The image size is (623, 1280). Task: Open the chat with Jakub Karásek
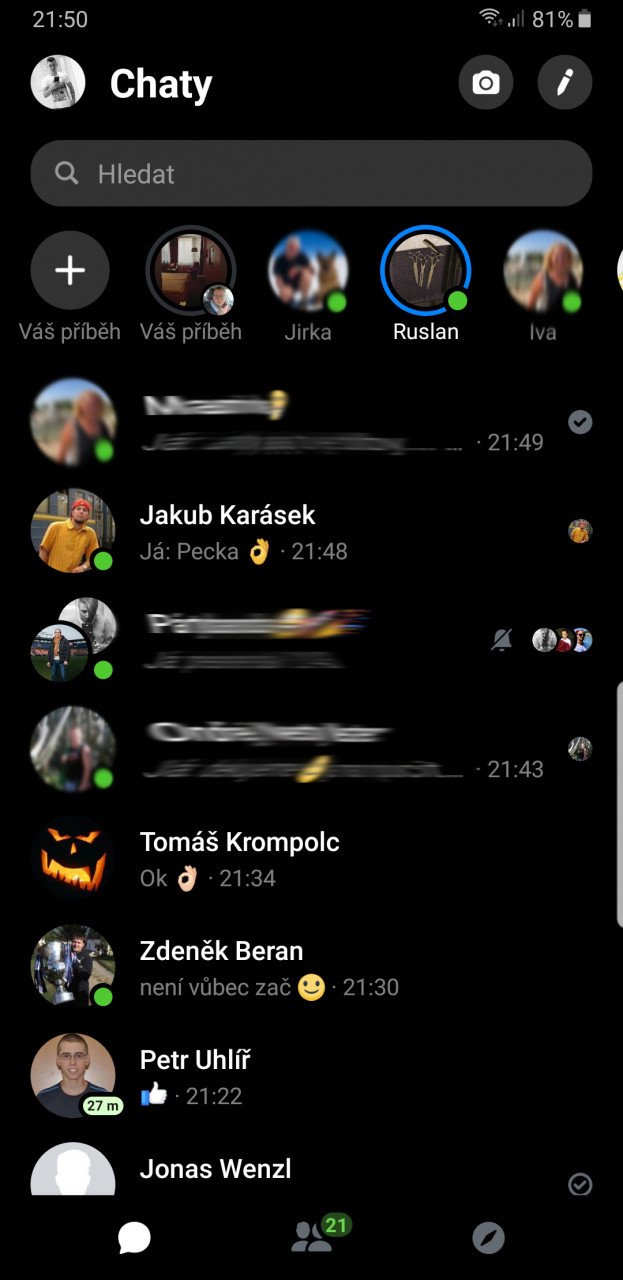point(311,531)
